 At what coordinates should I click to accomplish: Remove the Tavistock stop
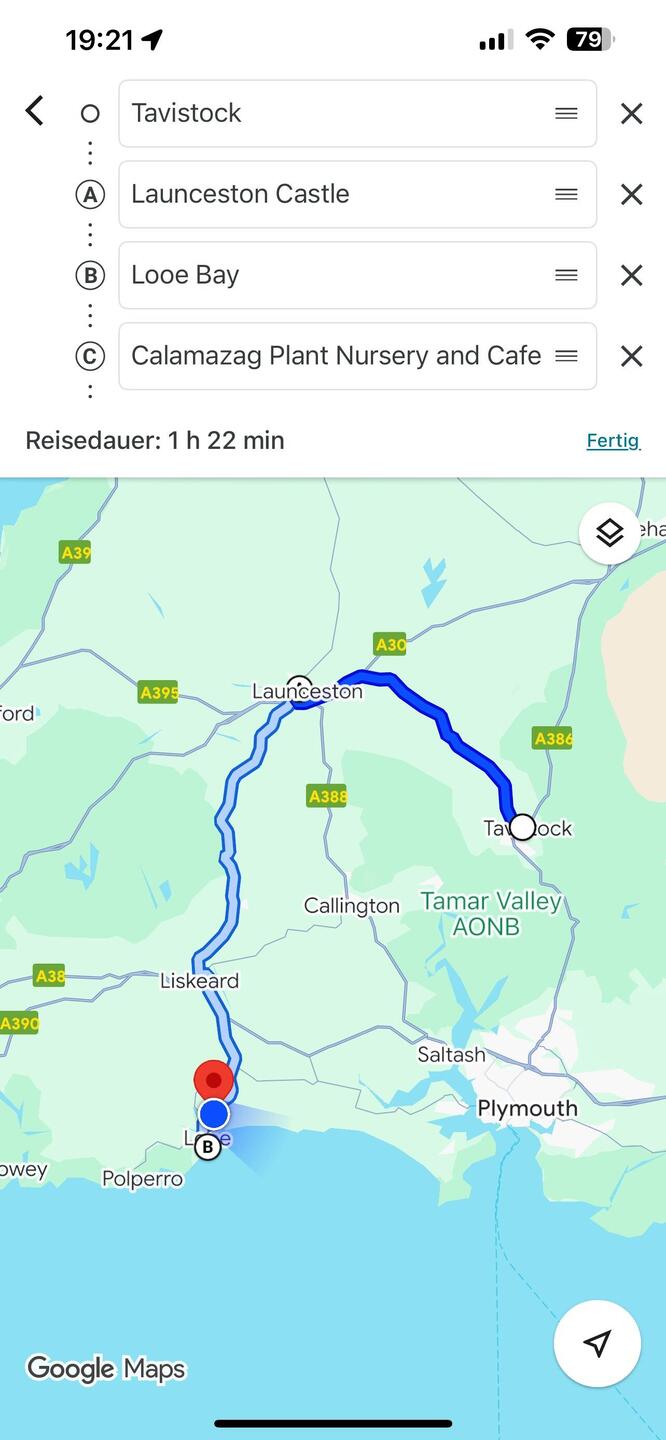pyautogui.click(x=631, y=114)
